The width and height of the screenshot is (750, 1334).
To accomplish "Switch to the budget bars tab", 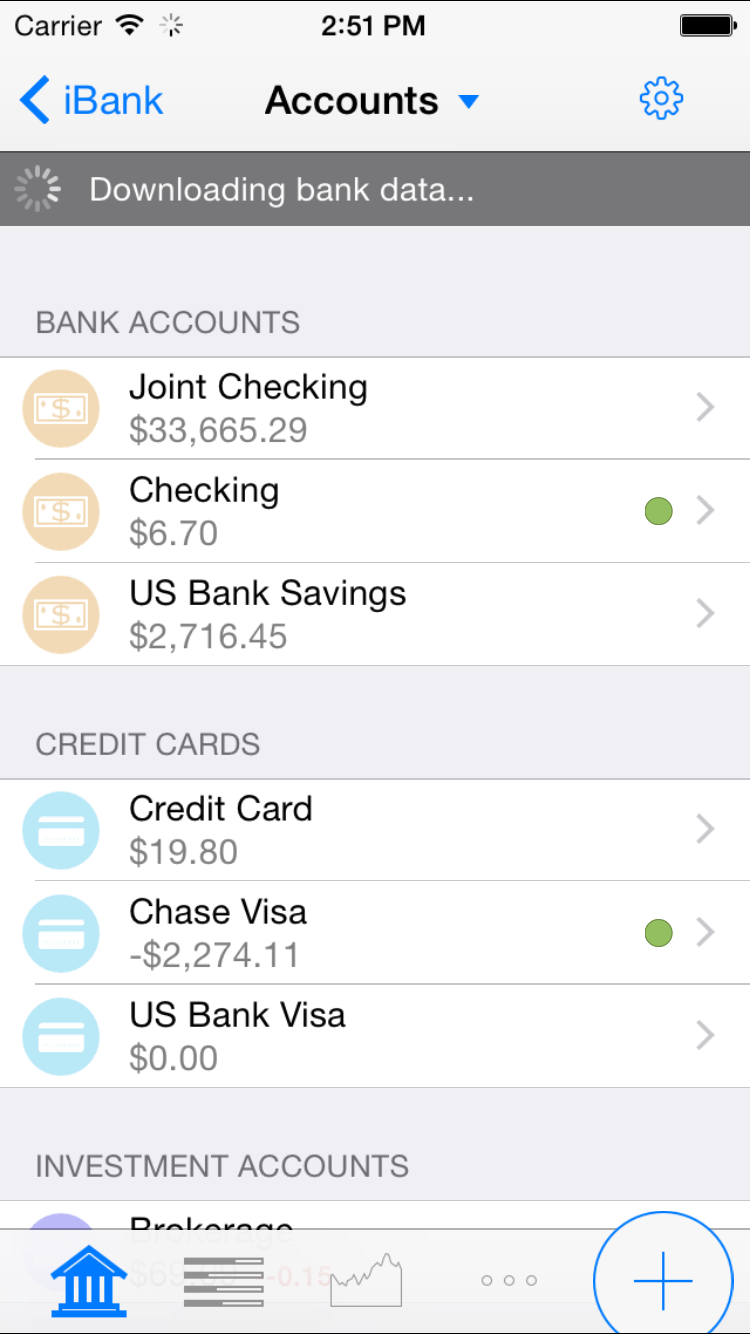I will point(223,1280).
